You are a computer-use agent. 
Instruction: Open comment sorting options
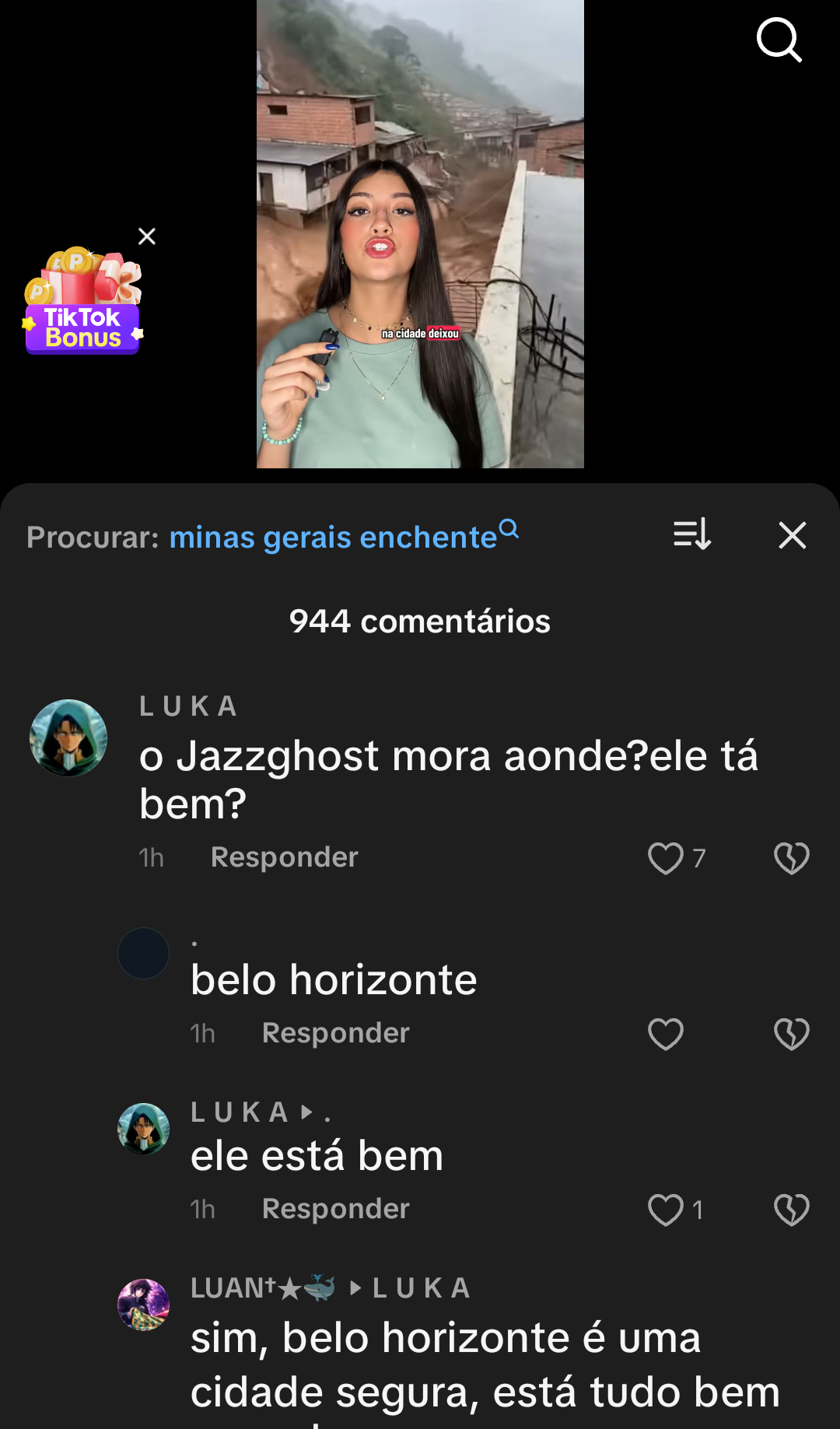pyautogui.click(x=691, y=535)
